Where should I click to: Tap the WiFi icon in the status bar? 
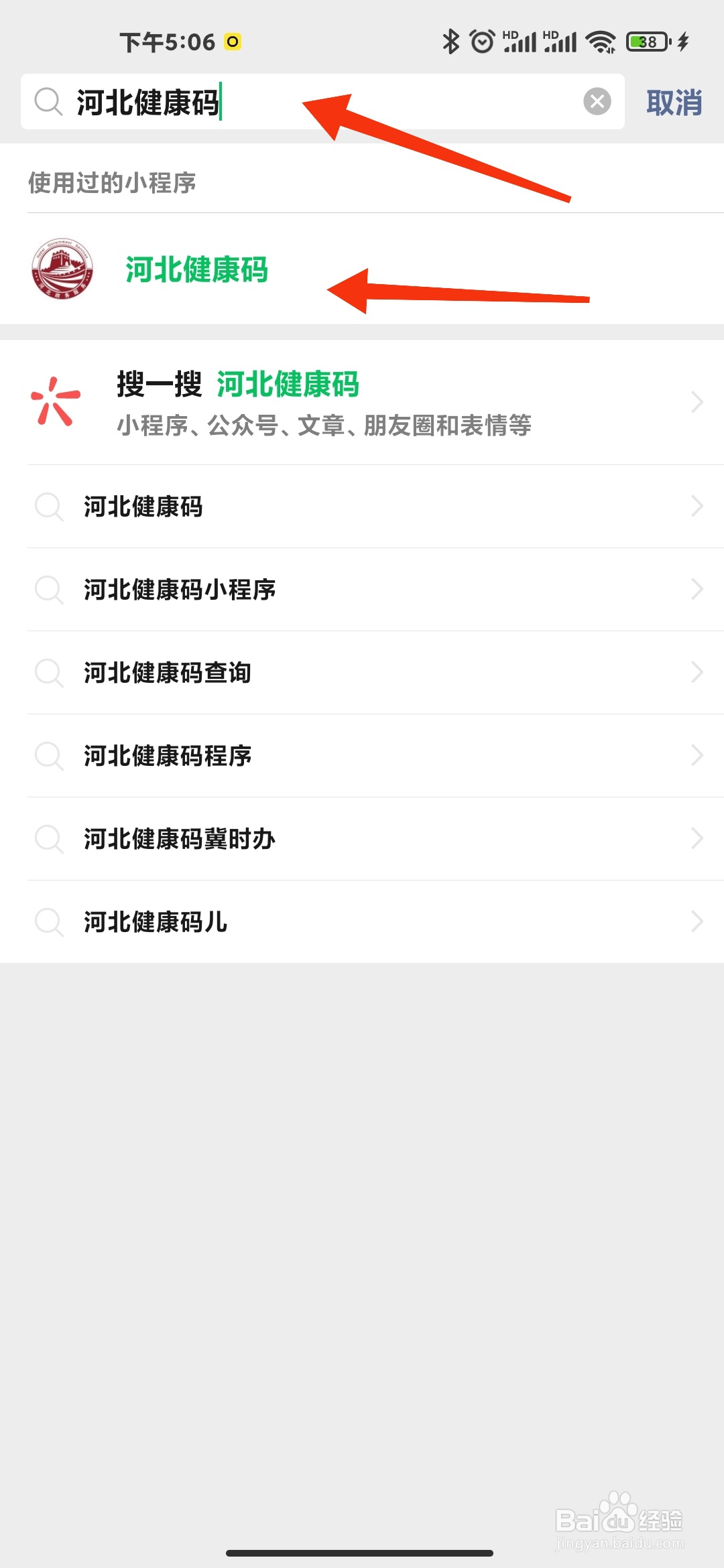(601, 42)
